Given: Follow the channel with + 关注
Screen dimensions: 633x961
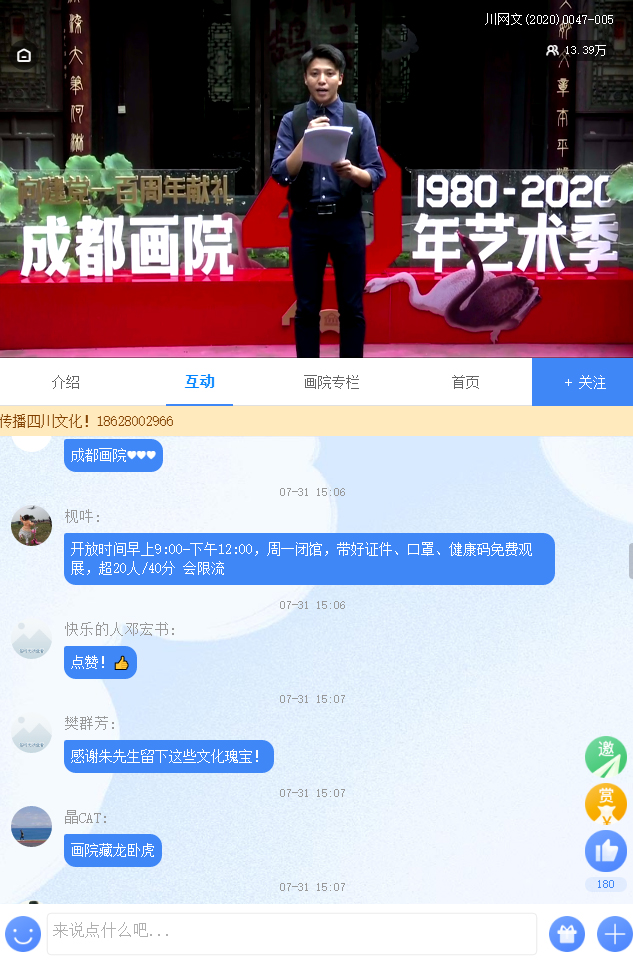Looking at the screenshot, I should 583,382.
